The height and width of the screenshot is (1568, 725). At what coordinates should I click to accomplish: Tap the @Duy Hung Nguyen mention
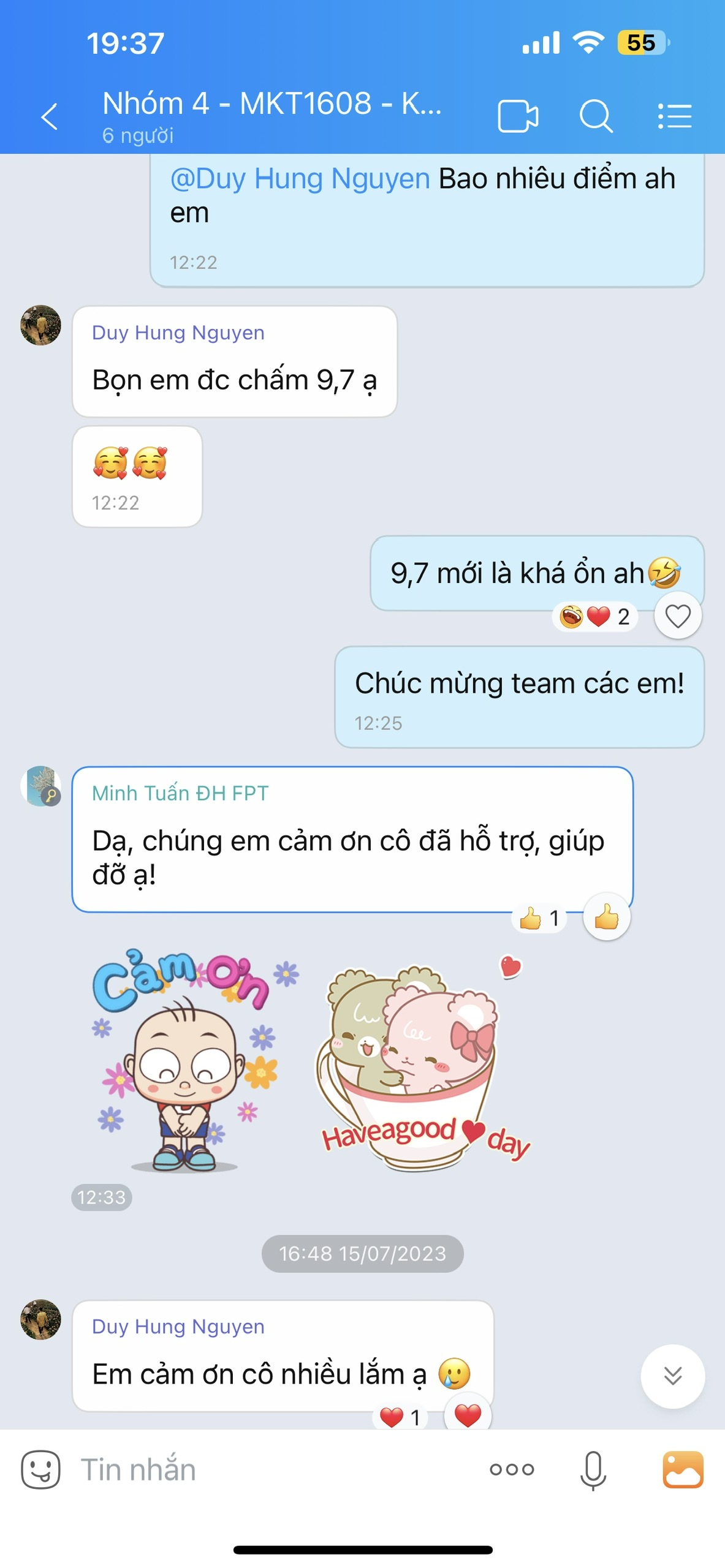pyautogui.click(x=300, y=179)
